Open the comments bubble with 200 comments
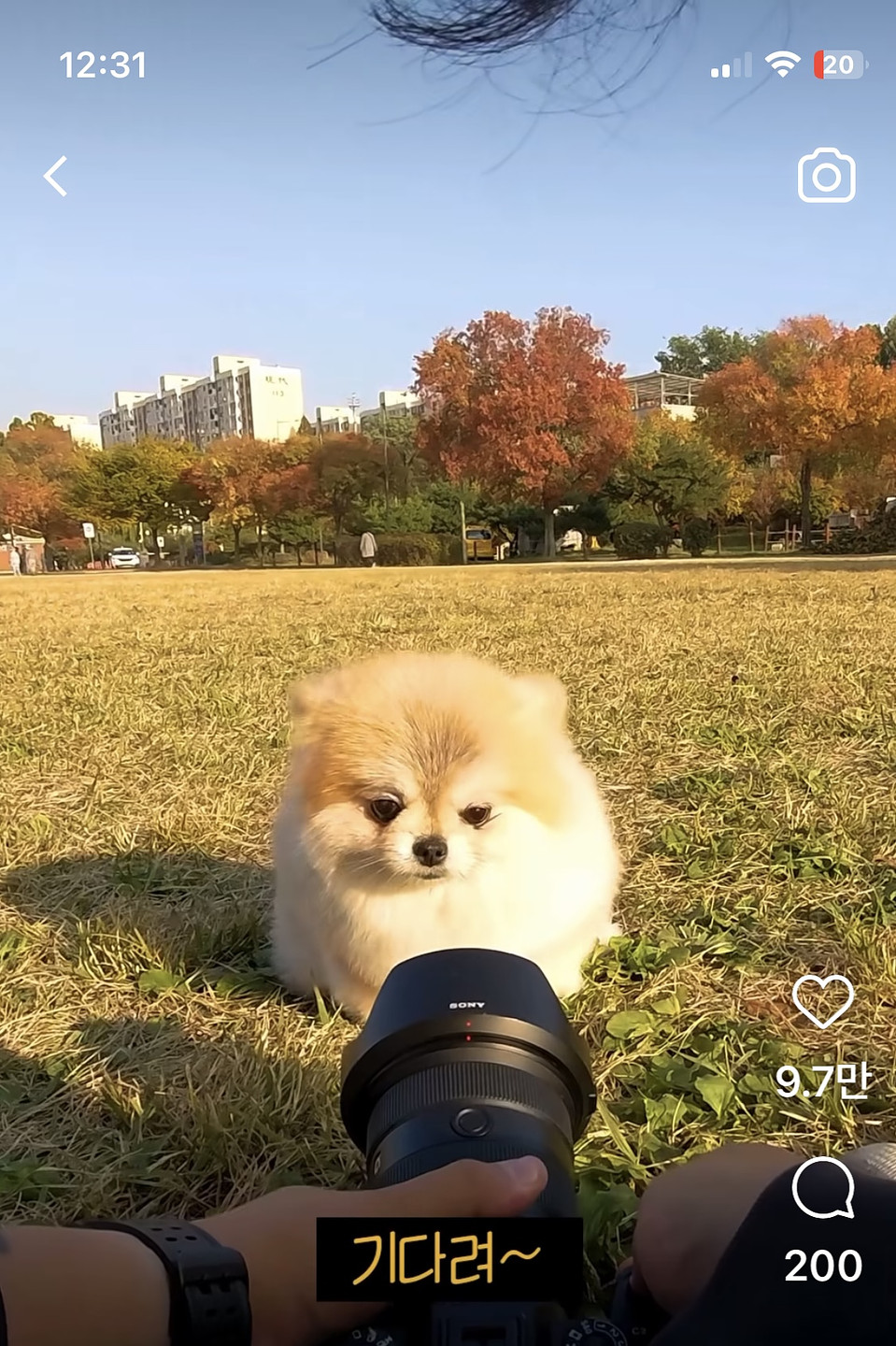 click(822, 1187)
